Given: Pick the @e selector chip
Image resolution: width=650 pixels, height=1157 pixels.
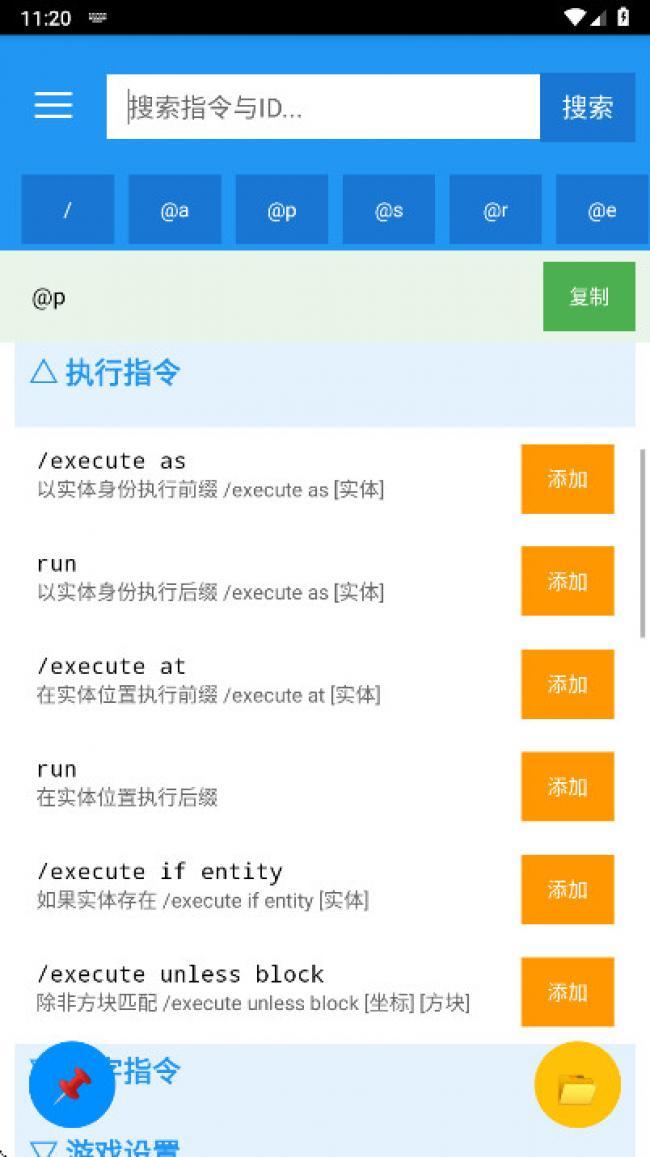Looking at the screenshot, I should [x=601, y=210].
